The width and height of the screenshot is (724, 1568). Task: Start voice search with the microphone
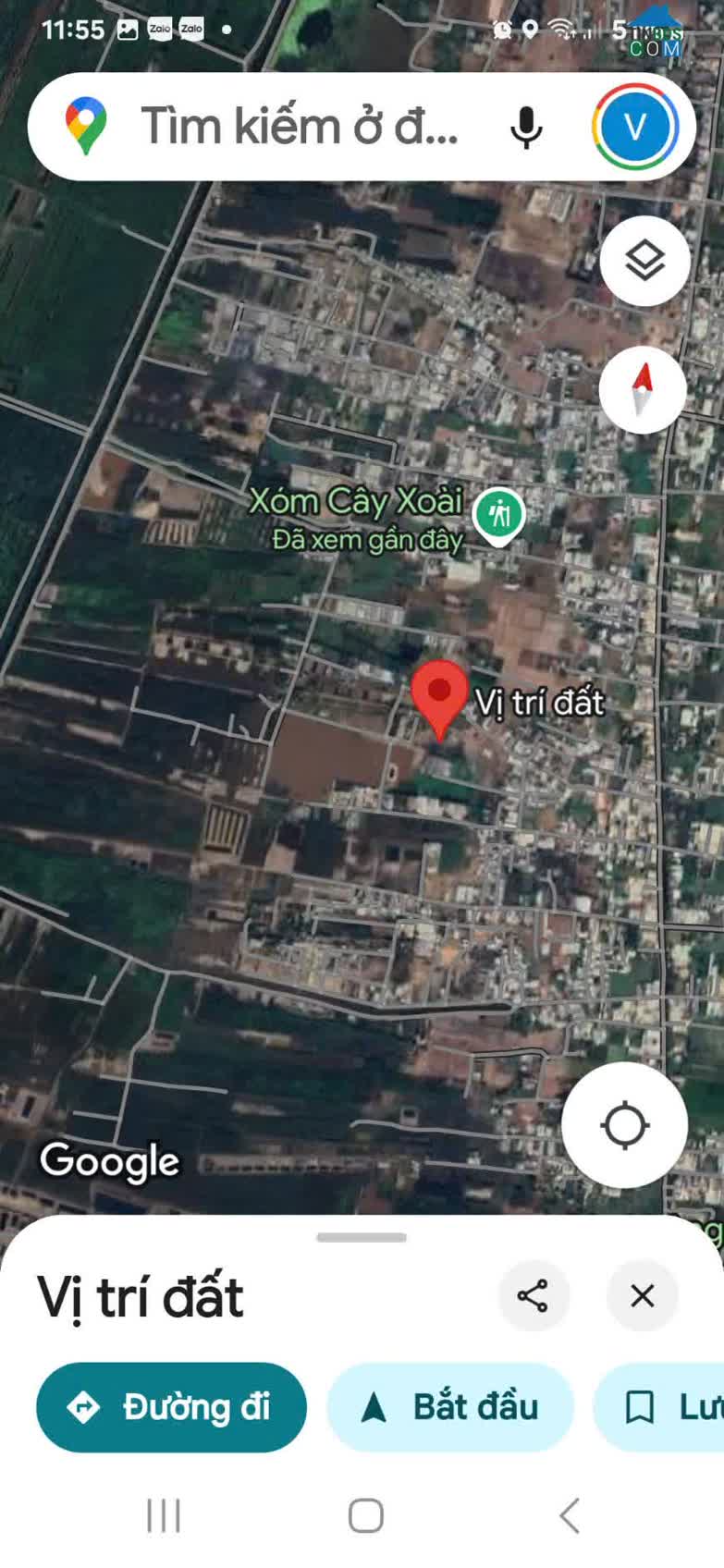(x=526, y=128)
